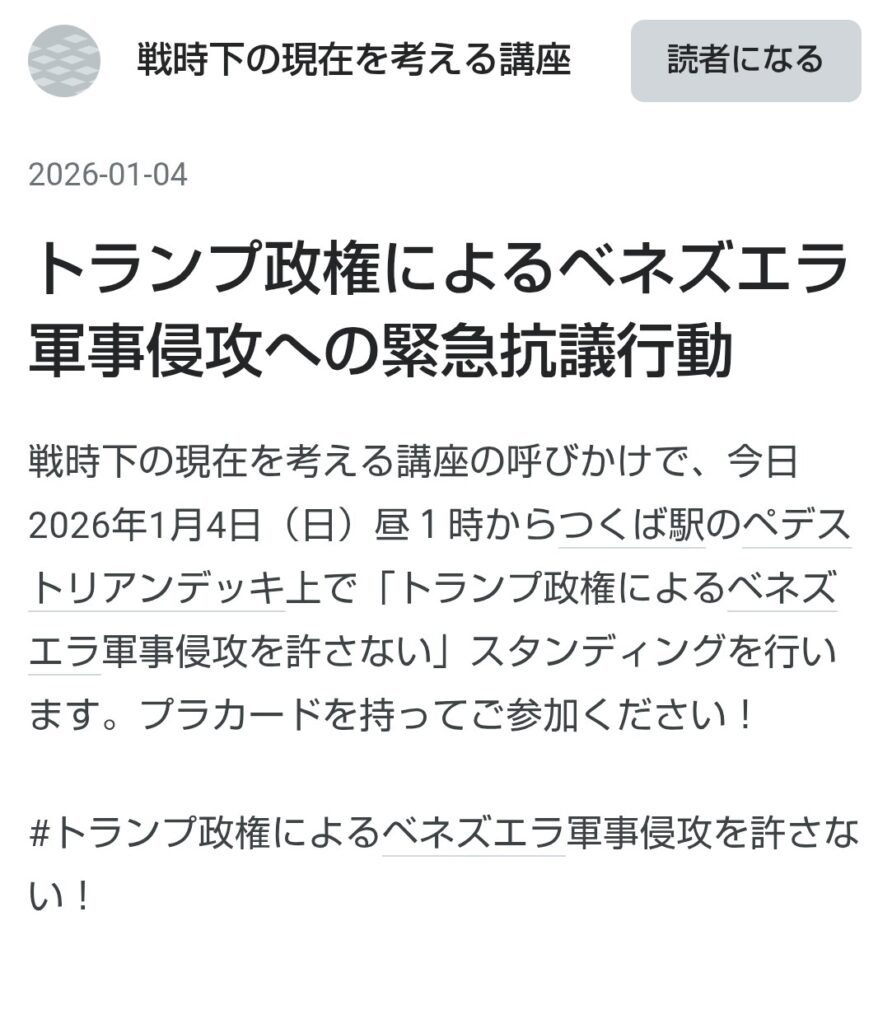Open the つくば駅 keyword link
This screenshot has height=1024, width=878.
(632, 526)
